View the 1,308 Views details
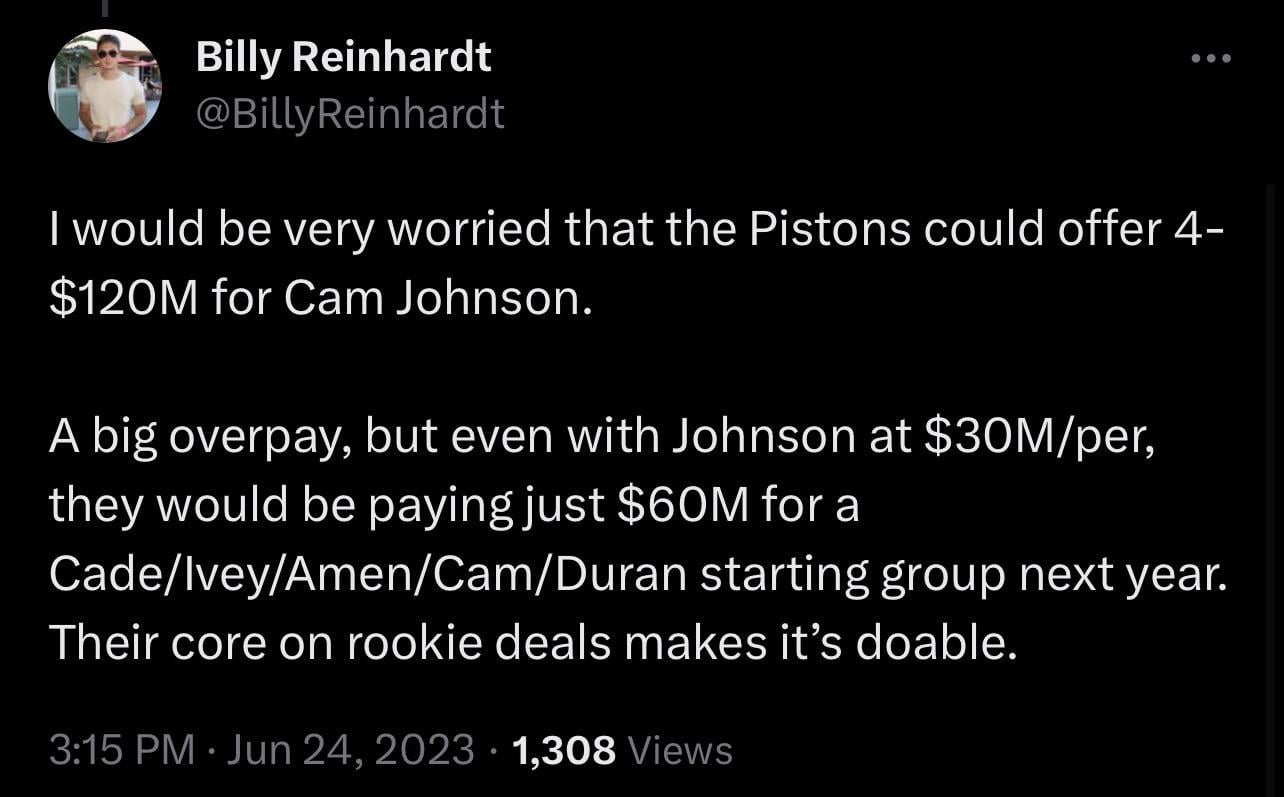The image size is (1284, 797). (x=621, y=749)
